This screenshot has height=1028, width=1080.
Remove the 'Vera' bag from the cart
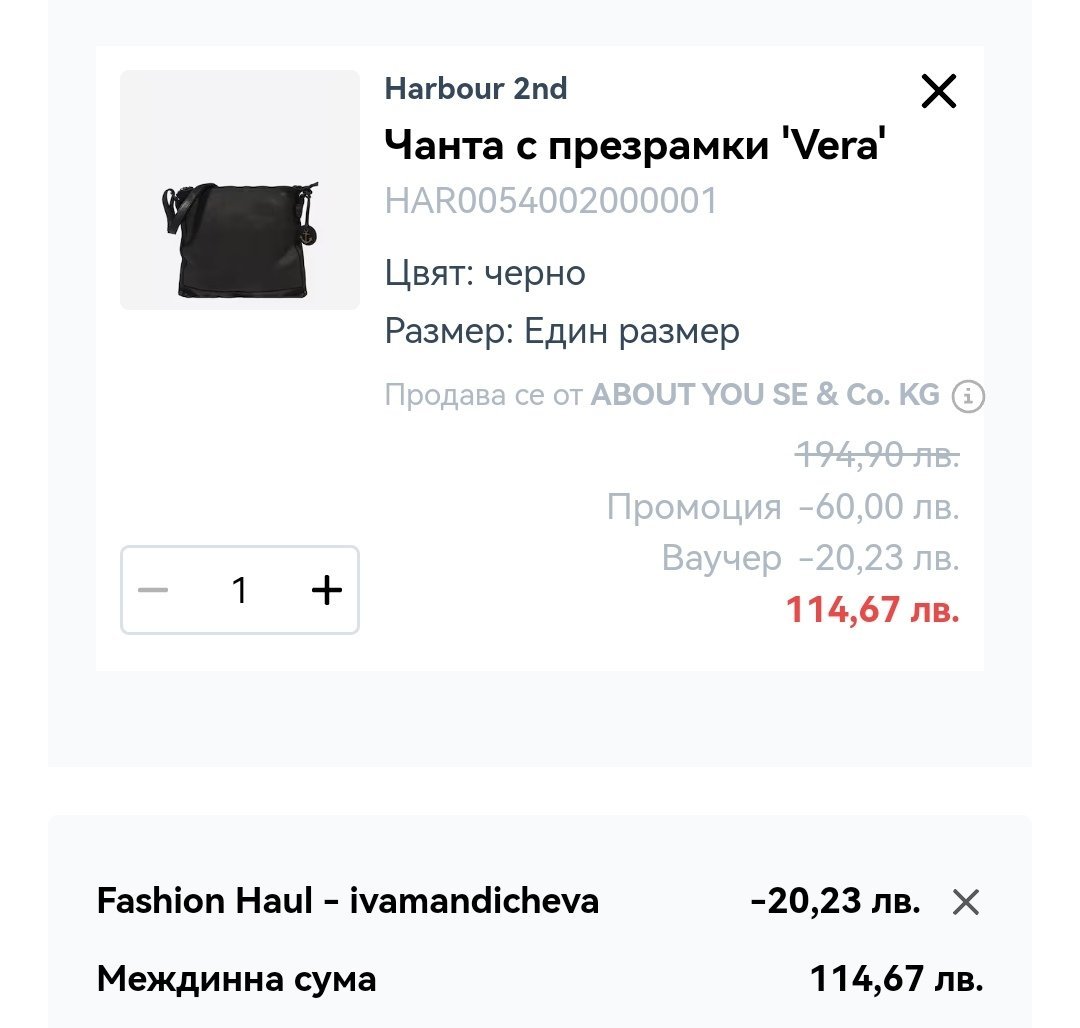939,91
